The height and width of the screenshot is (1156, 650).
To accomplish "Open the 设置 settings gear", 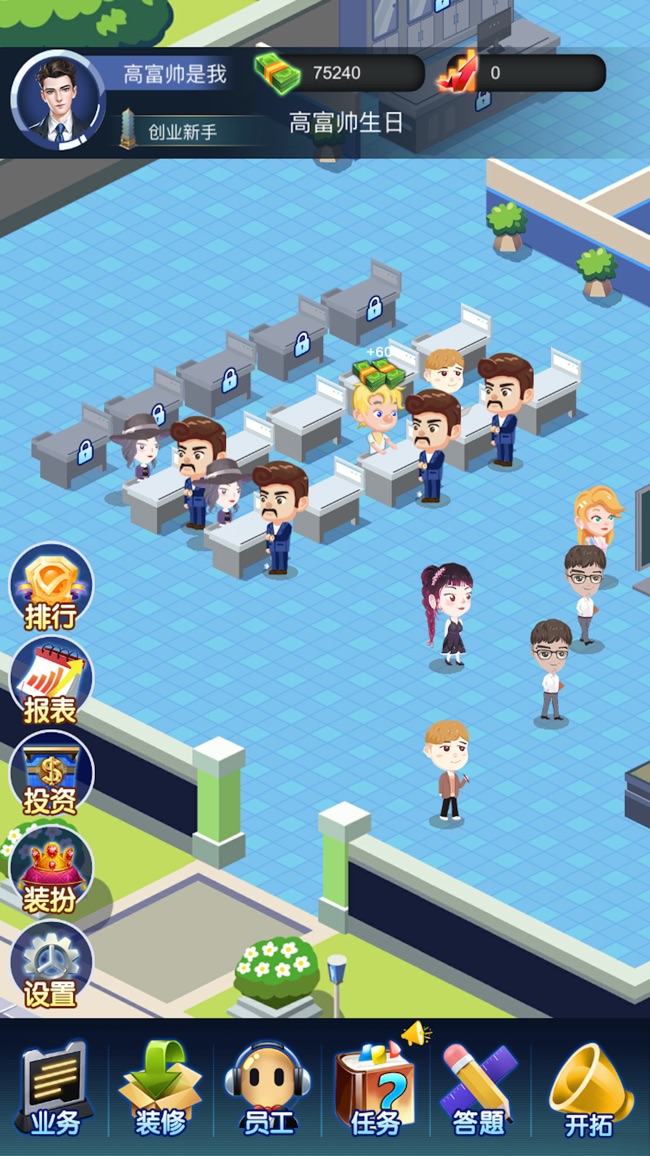I will (51, 964).
